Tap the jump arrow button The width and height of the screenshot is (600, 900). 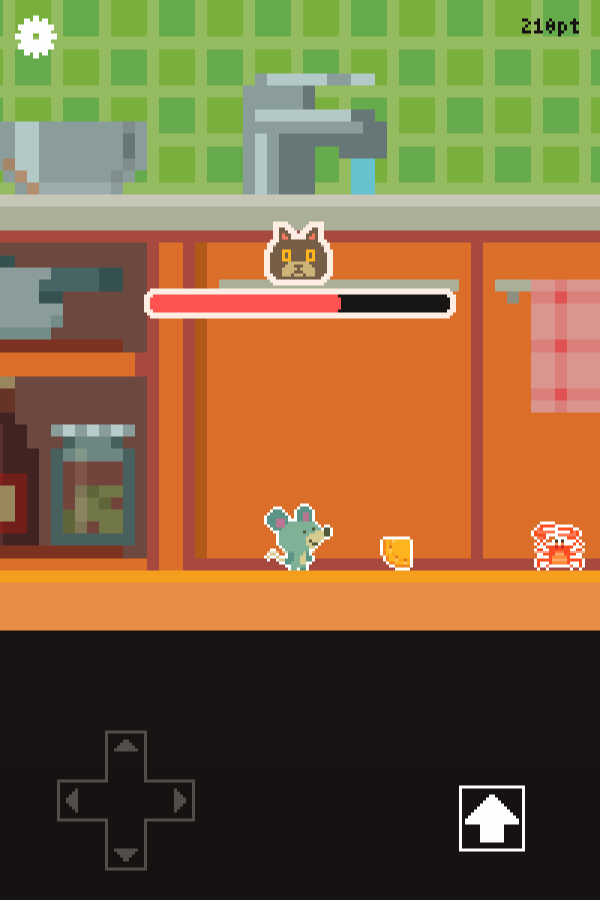[491, 818]
